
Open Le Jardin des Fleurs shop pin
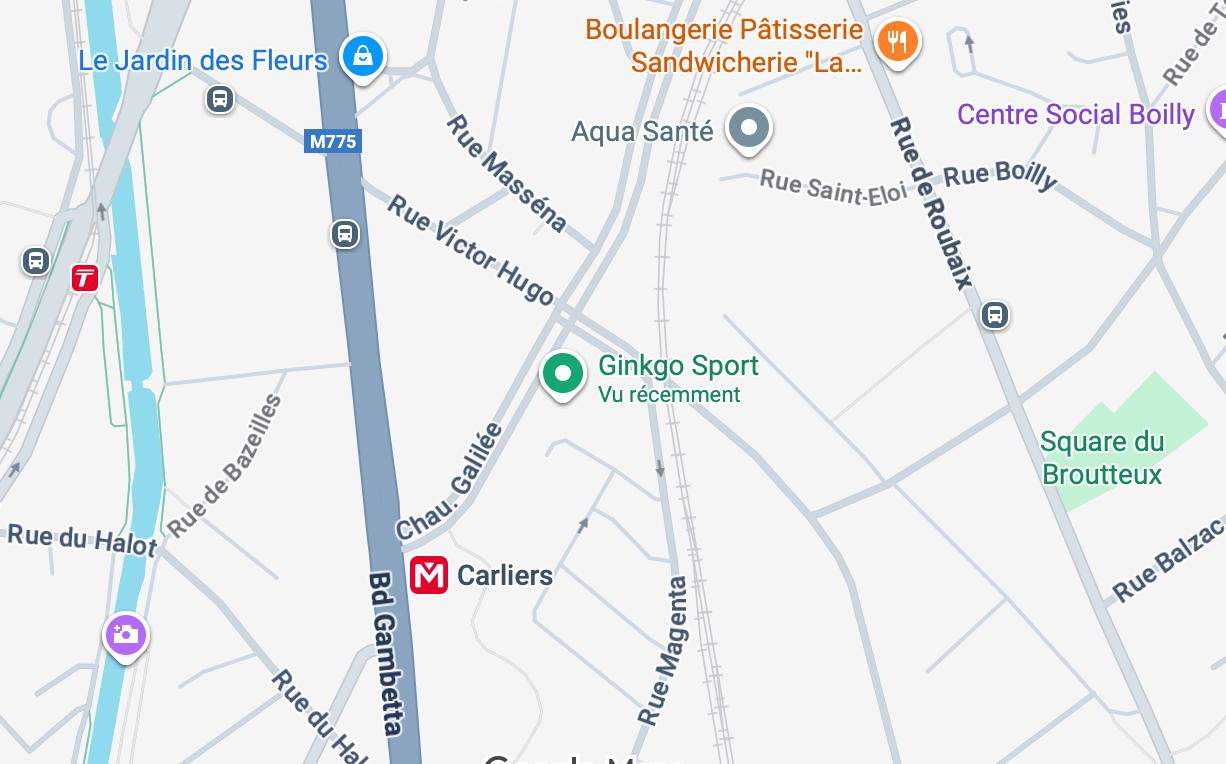[x=361, y=56]
